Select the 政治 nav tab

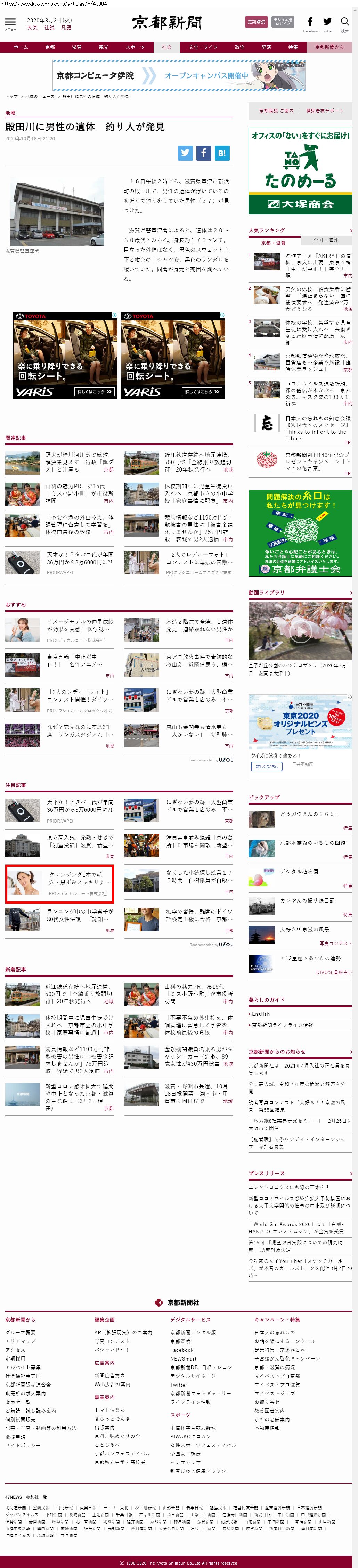coord(240,47)
